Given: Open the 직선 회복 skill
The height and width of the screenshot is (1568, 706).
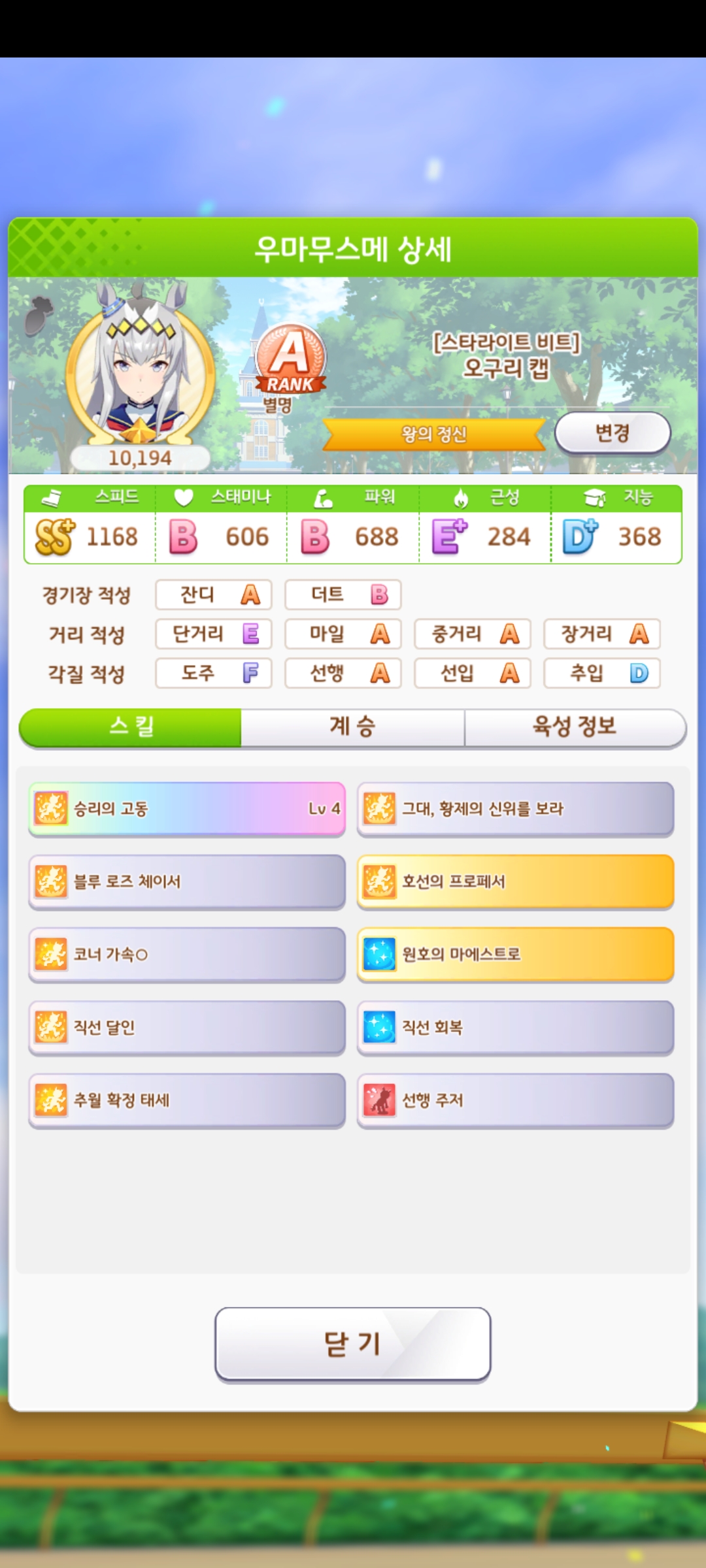Looking at the screenshot, I should coord(515,1028).
